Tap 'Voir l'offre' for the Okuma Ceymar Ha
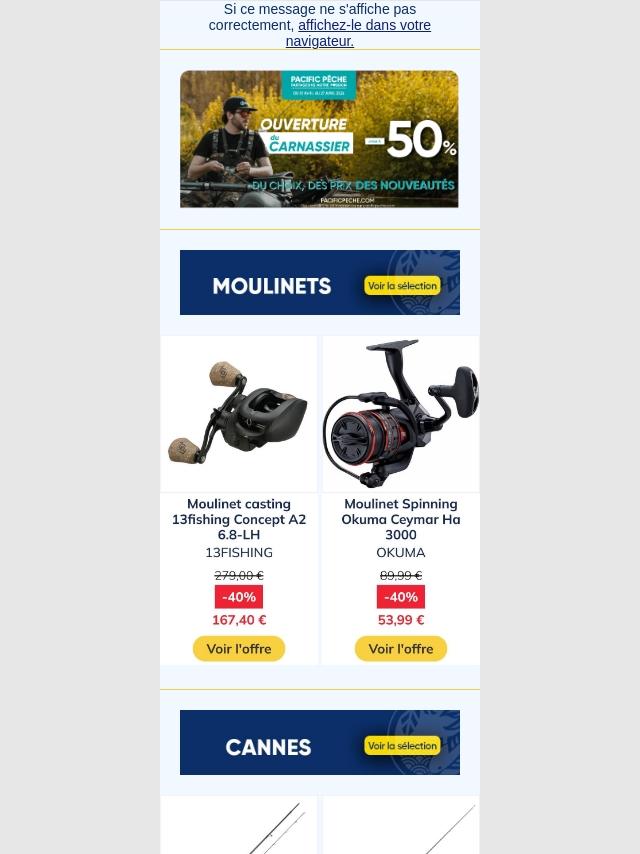 400,649
